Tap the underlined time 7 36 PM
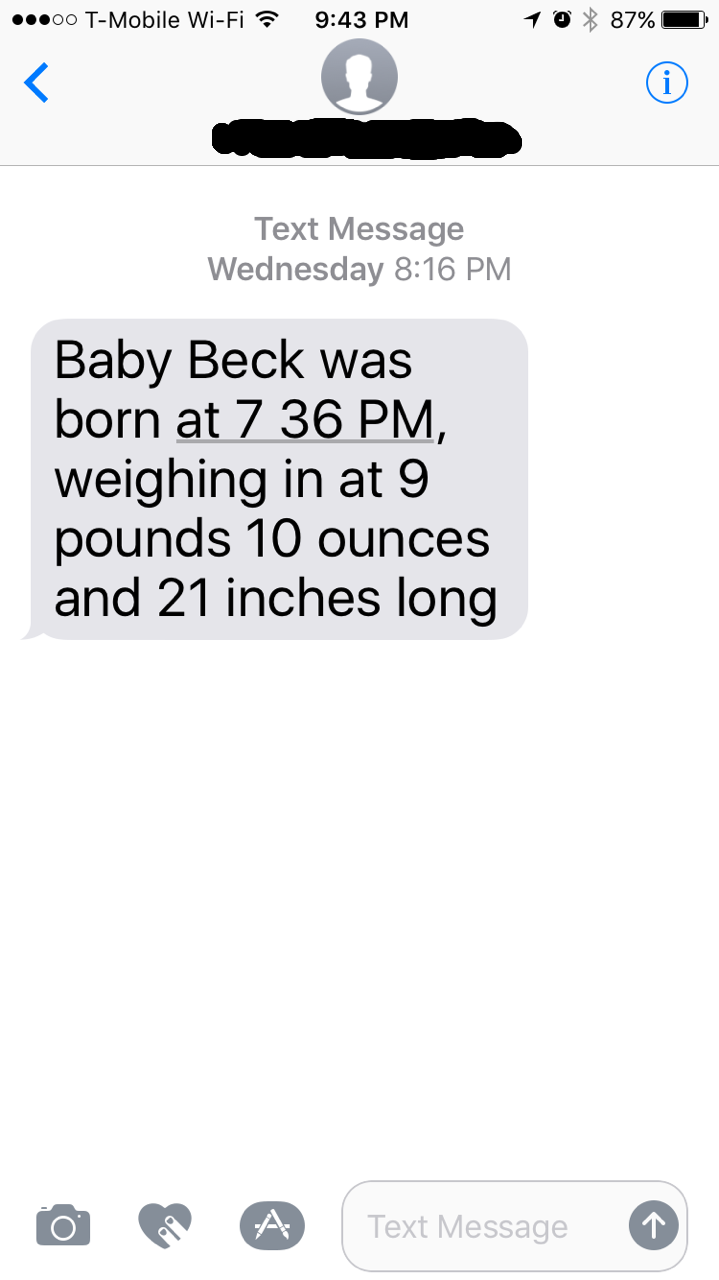Viewport: 719px width, 1280px height. [304, 420]
